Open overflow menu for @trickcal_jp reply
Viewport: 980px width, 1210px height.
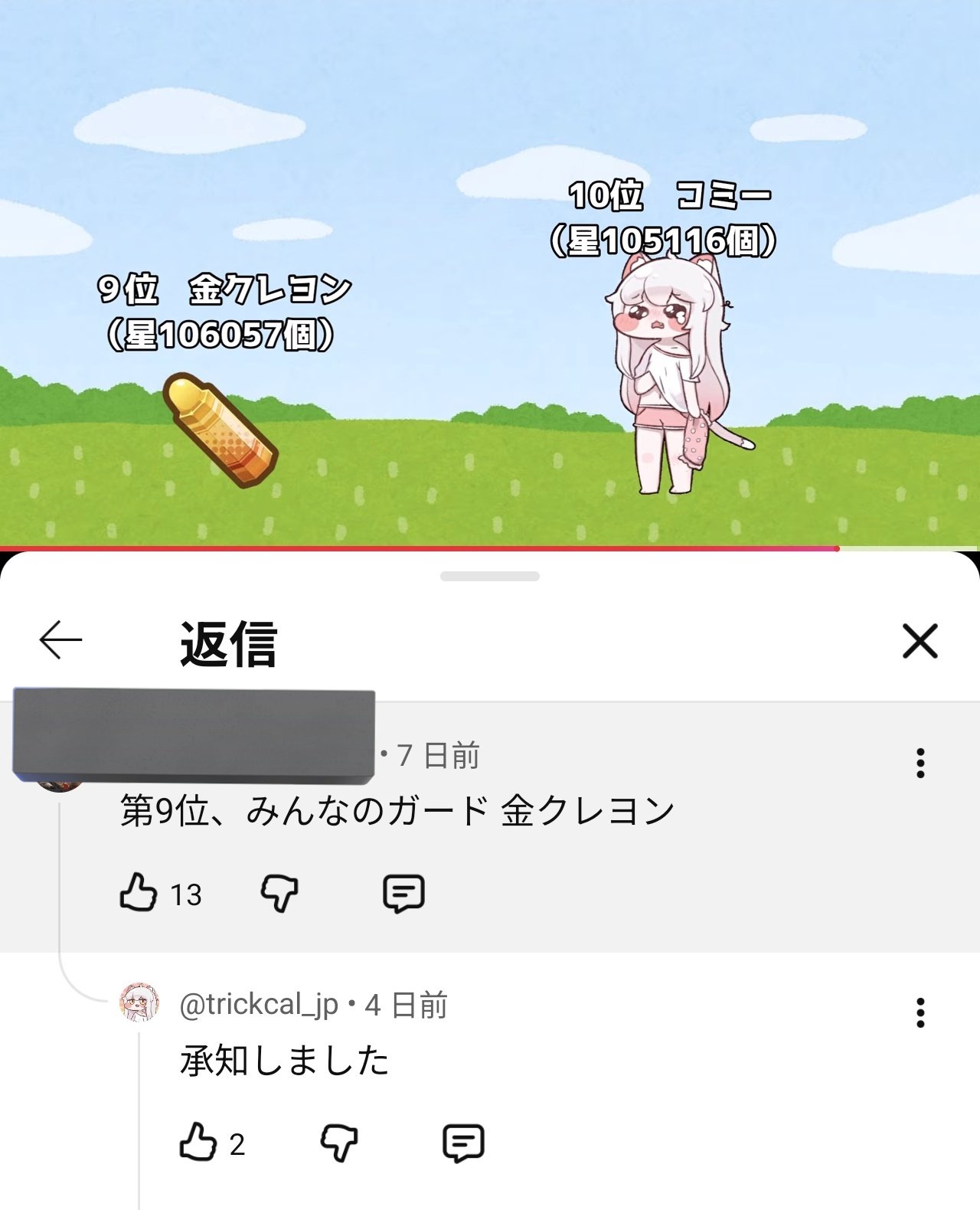point(920,1012)
